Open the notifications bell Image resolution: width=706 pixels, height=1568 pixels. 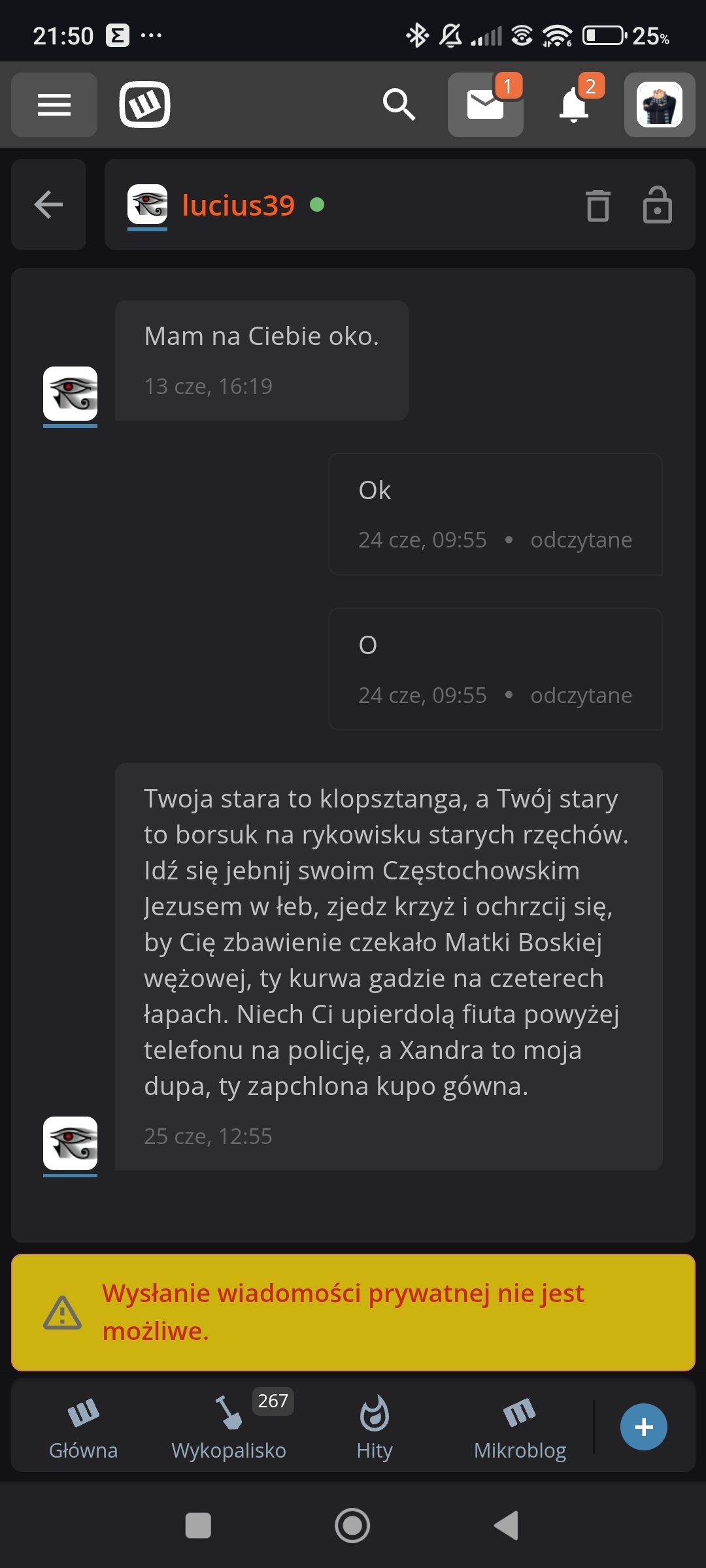pos(574,105)
